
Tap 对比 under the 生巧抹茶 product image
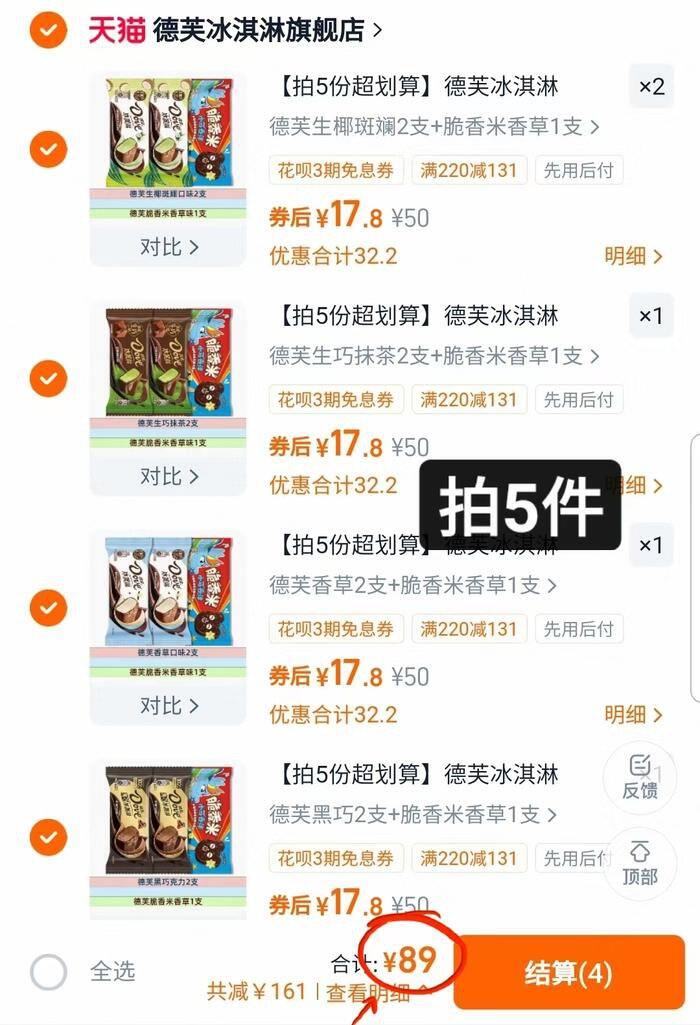pos(168,476)
